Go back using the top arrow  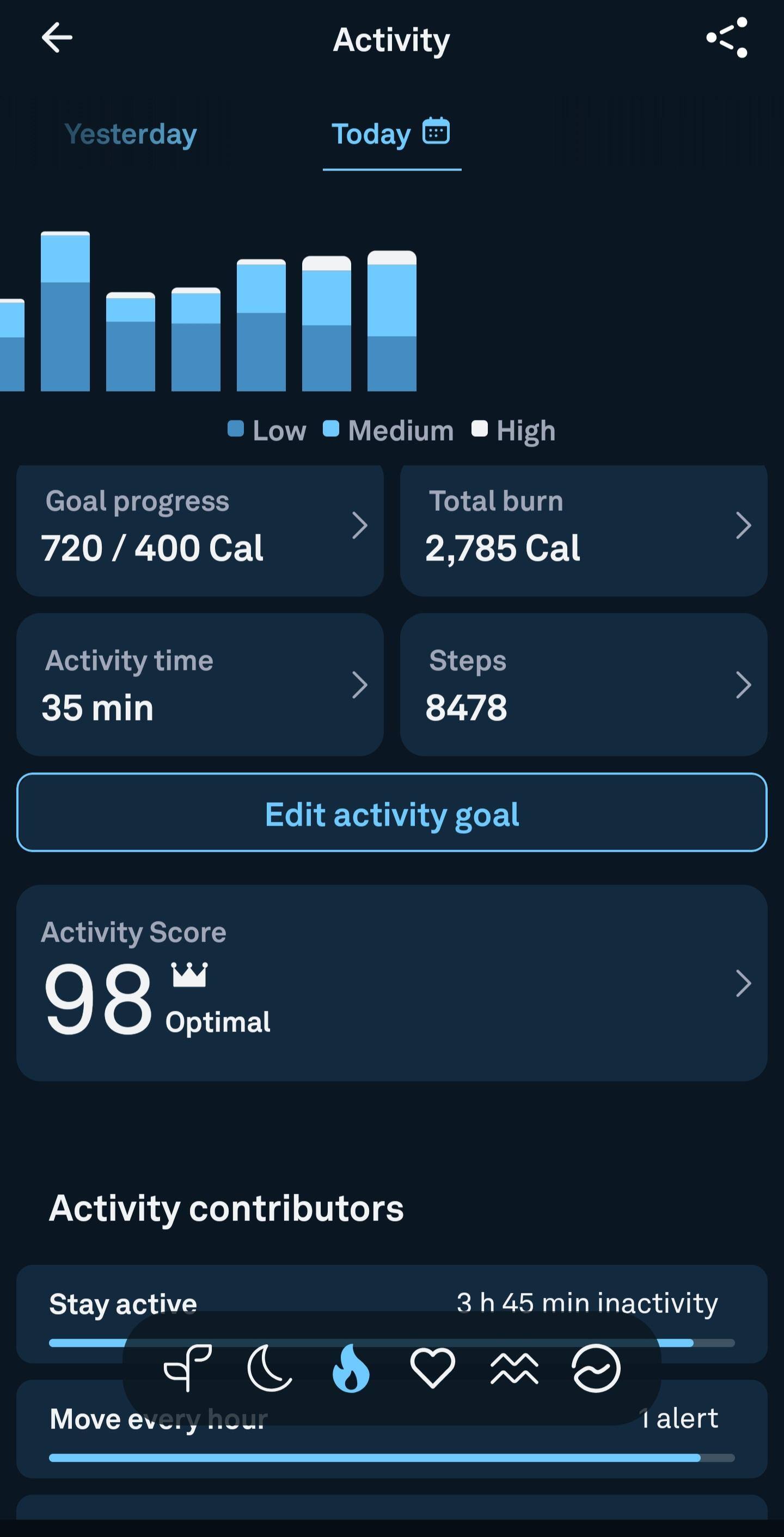click(57, 38)
